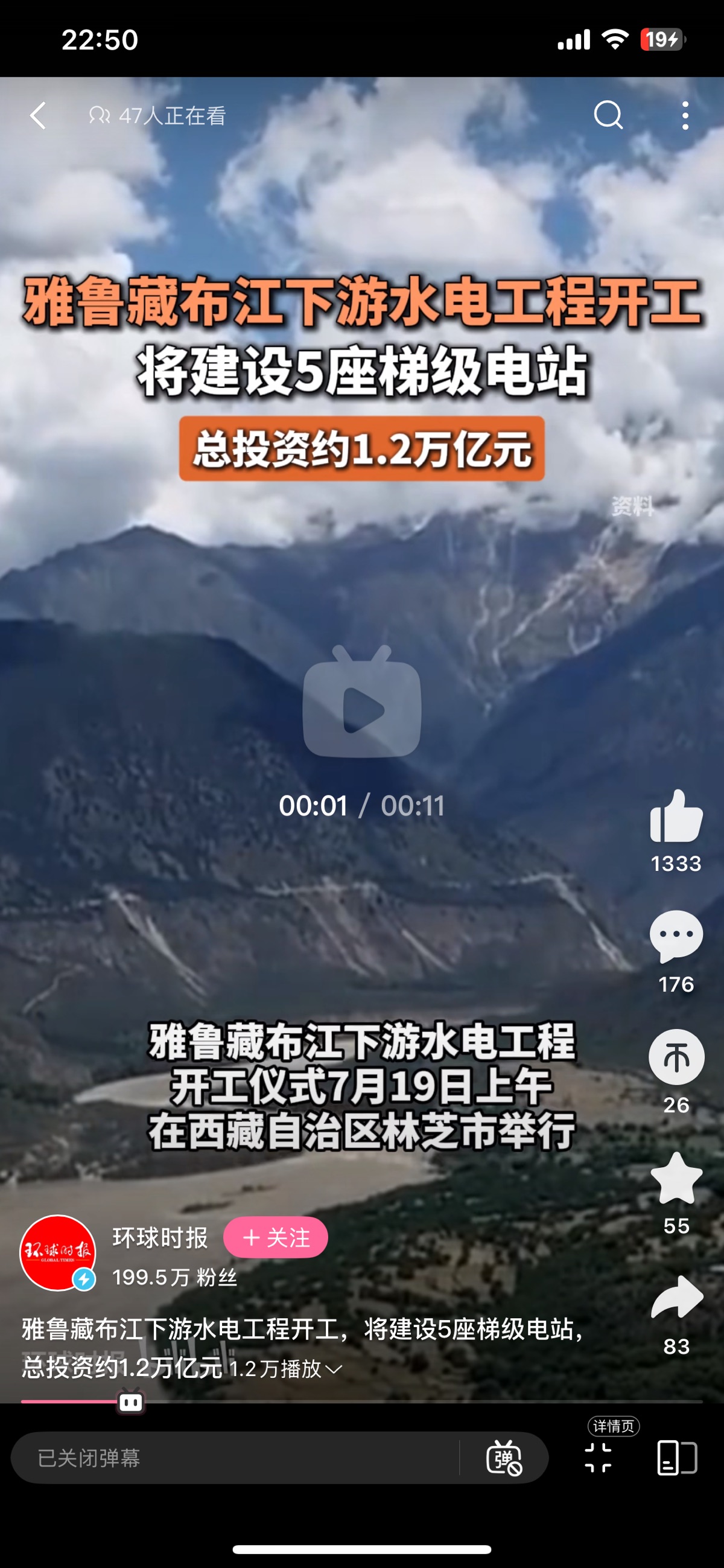This screenshot has width=724, height=1568.
Task: Open the three-dot overflow menu
Action: pos(685,115)
